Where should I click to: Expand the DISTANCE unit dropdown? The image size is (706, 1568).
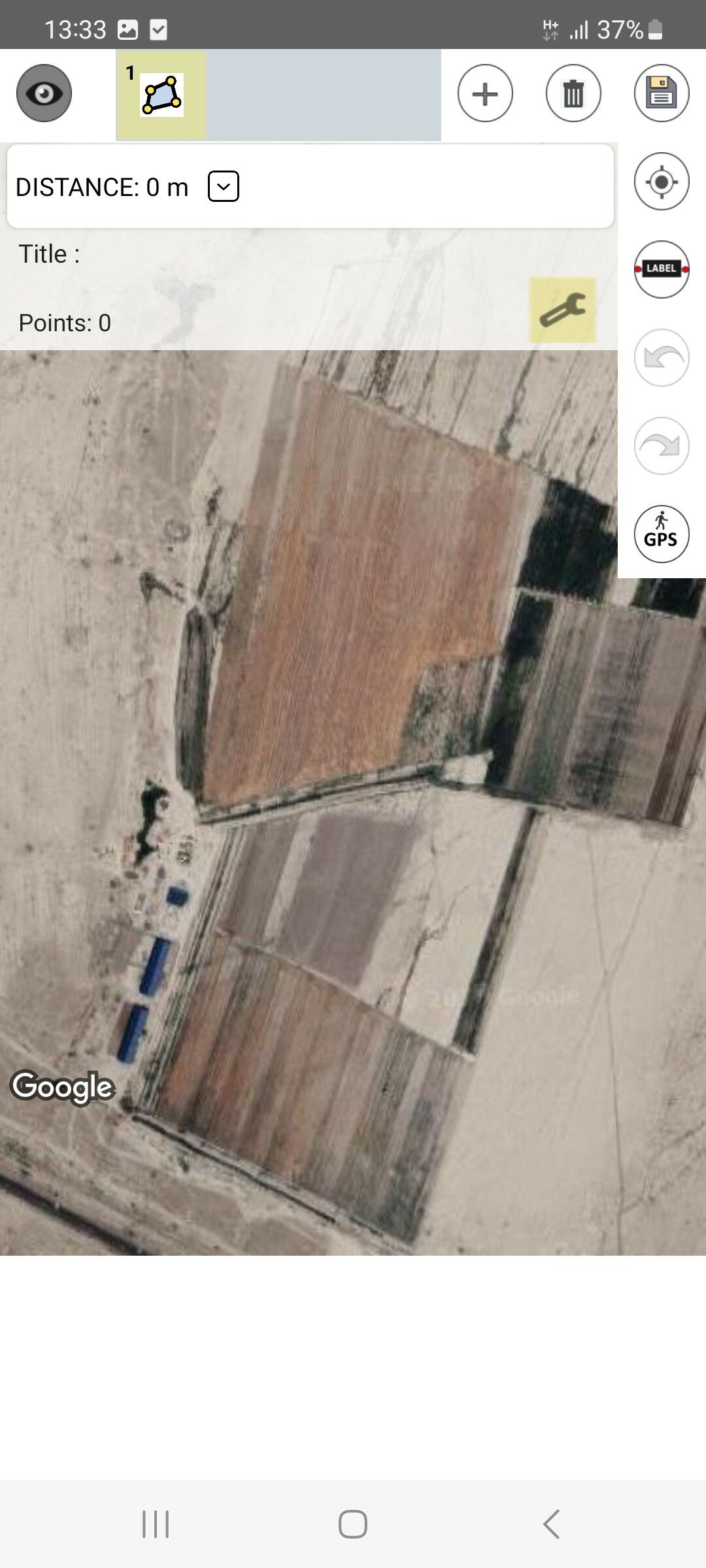224,187
